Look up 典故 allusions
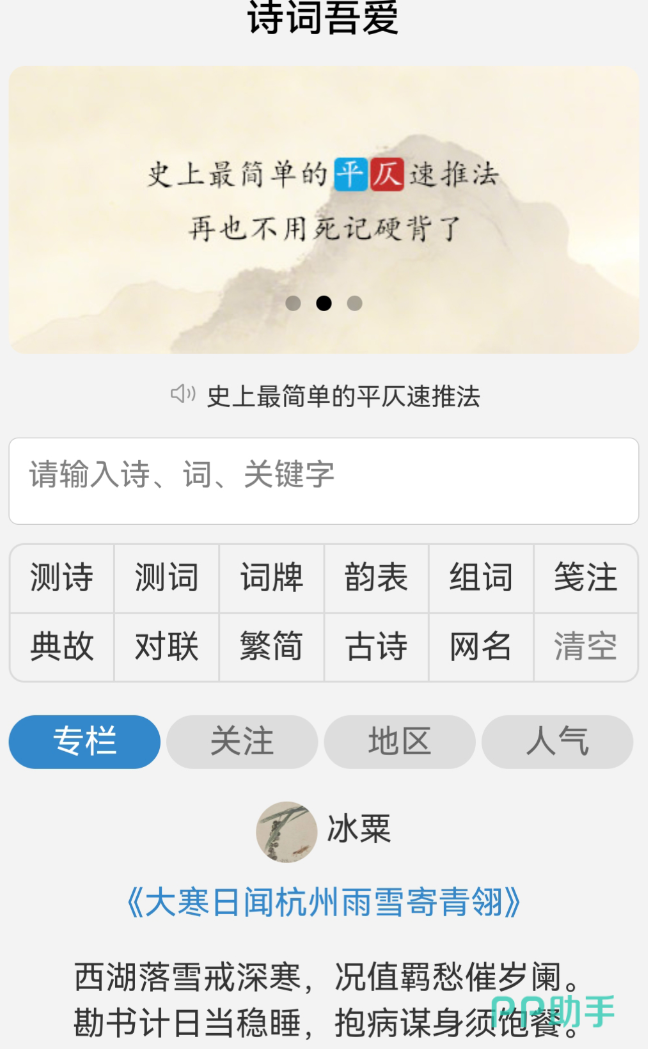The height and width of the screenshot is (1049, 648). tap(62, 647)
